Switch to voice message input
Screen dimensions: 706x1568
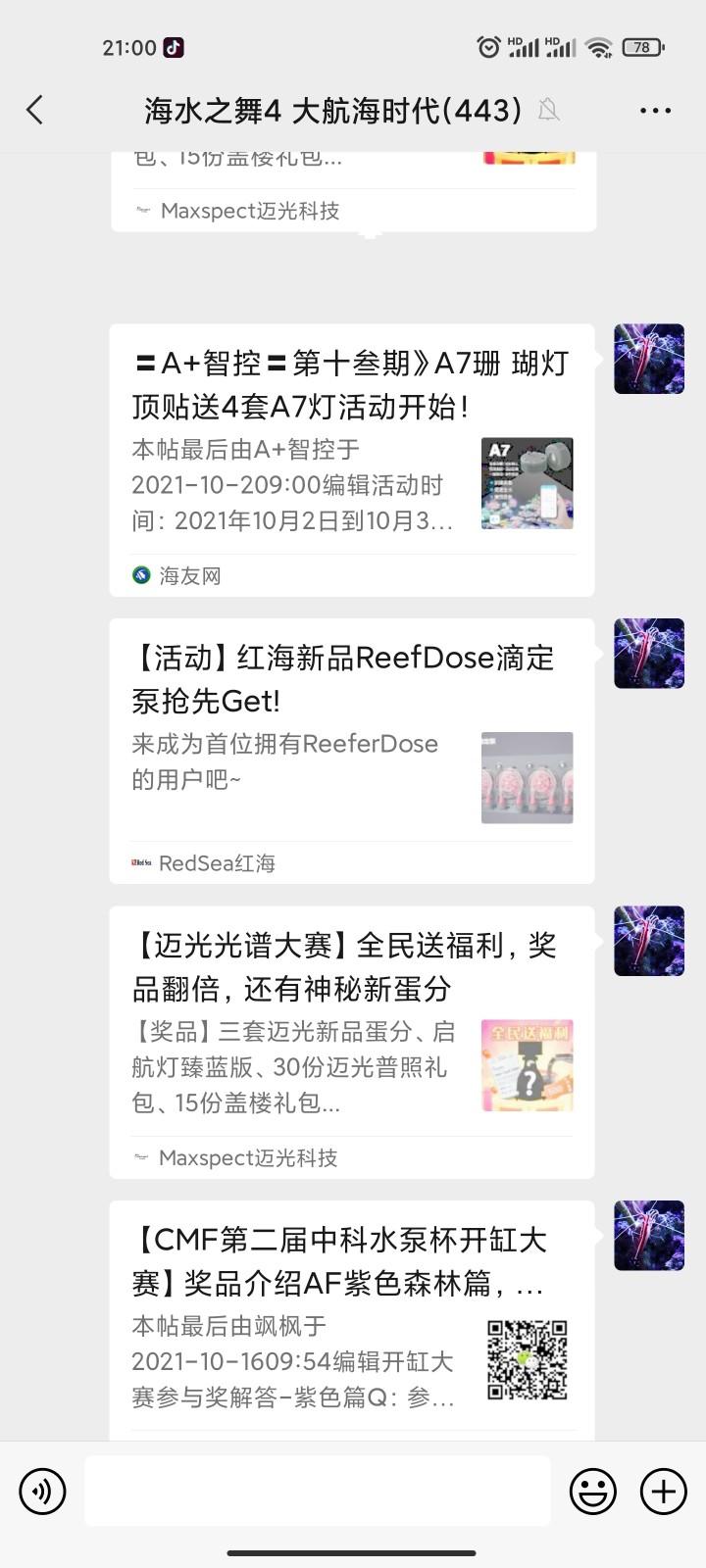(x=42, y=1492)
